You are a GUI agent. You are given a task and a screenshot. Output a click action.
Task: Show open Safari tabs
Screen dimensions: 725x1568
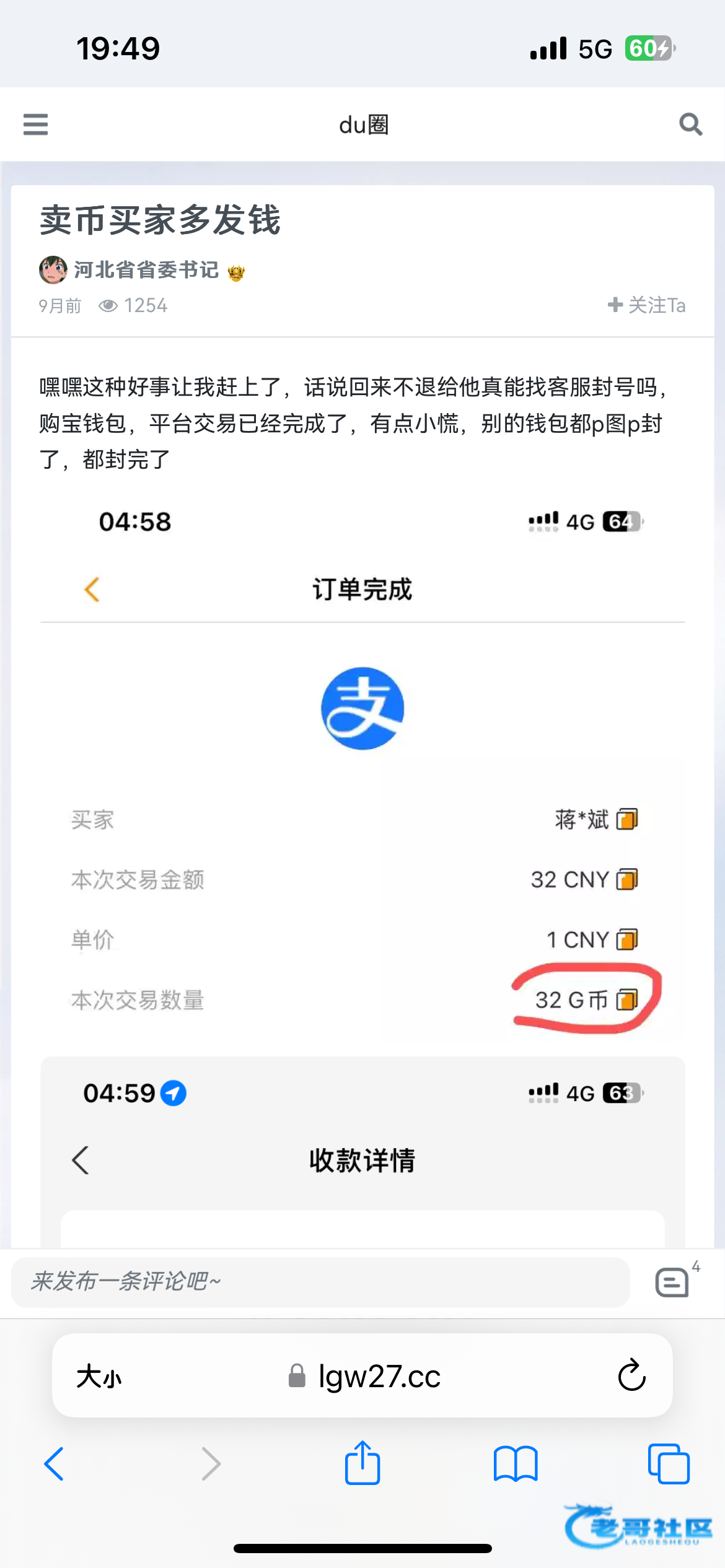click(668, 1464)
